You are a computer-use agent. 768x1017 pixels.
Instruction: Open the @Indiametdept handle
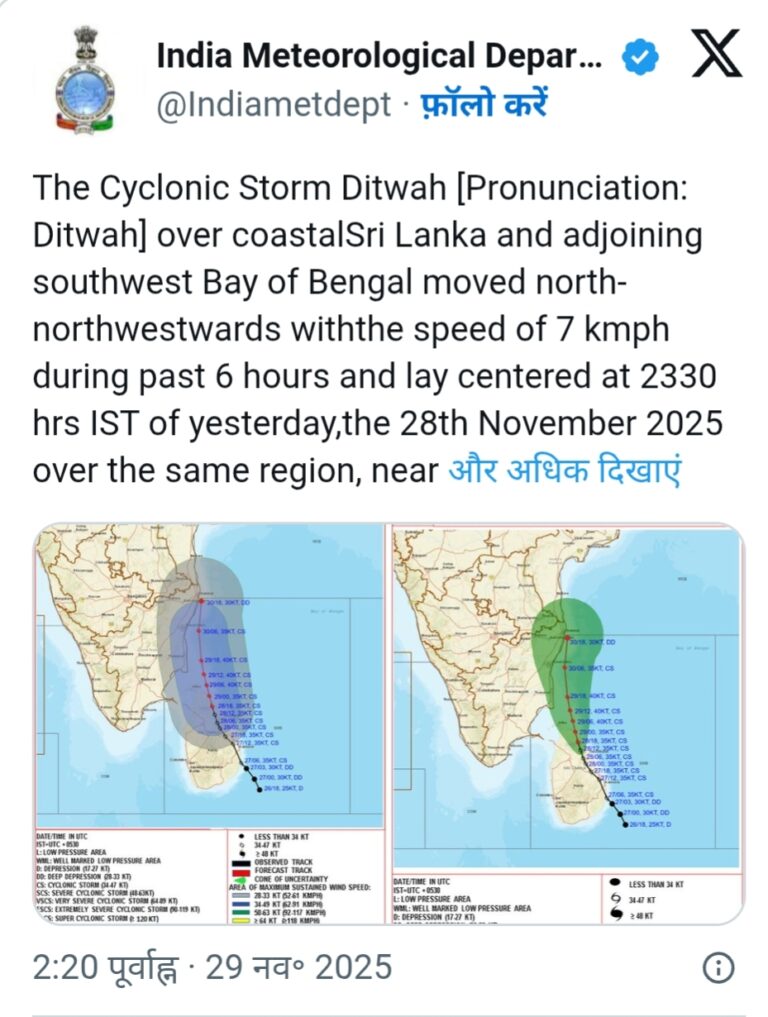[274, 105]
